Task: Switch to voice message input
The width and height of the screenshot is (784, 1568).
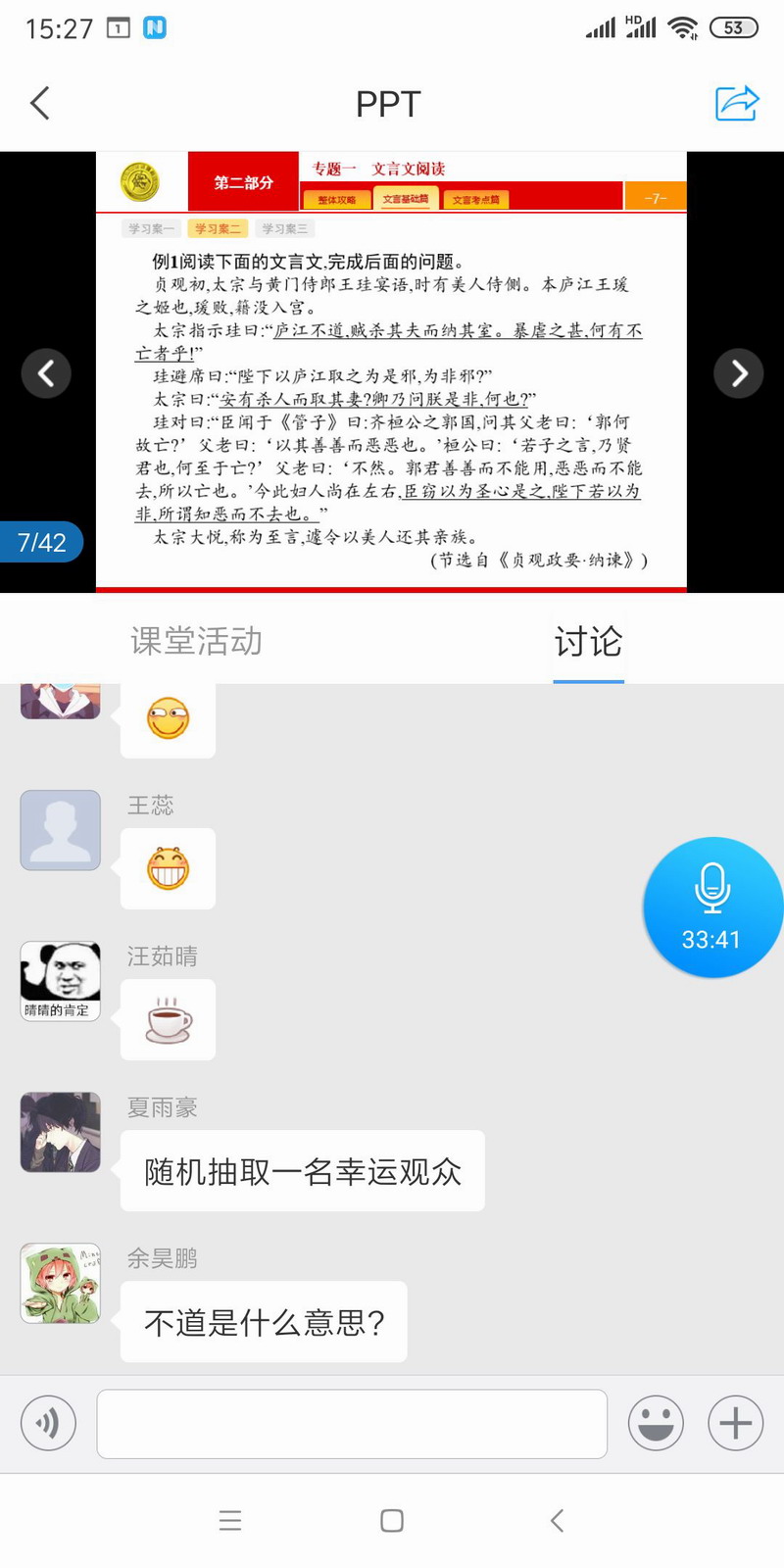Action: coord(48,1423)
